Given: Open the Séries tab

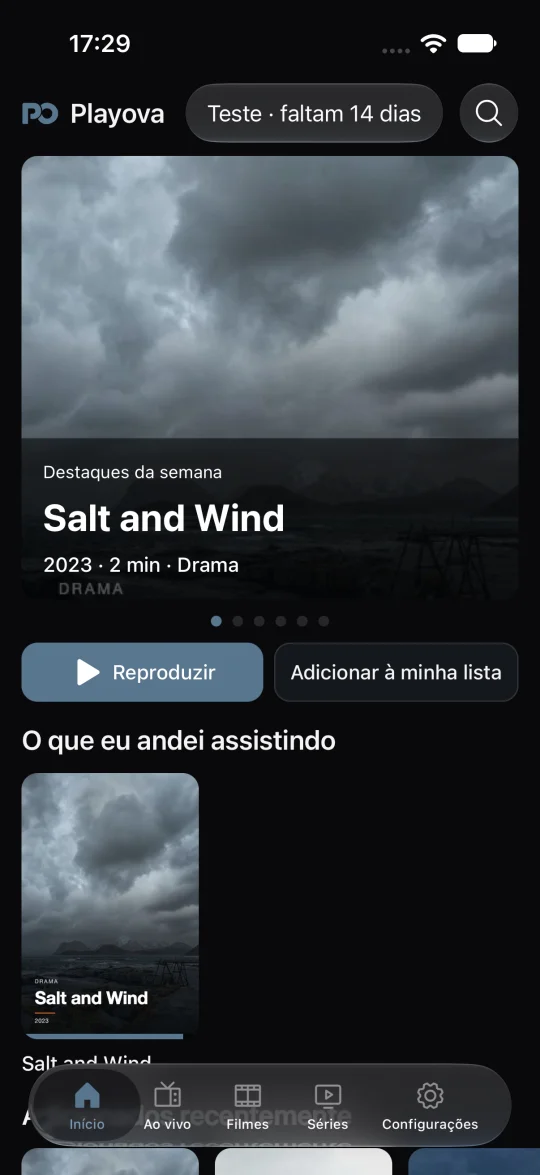Looking at the screenshot, I should pos(327,1106).
